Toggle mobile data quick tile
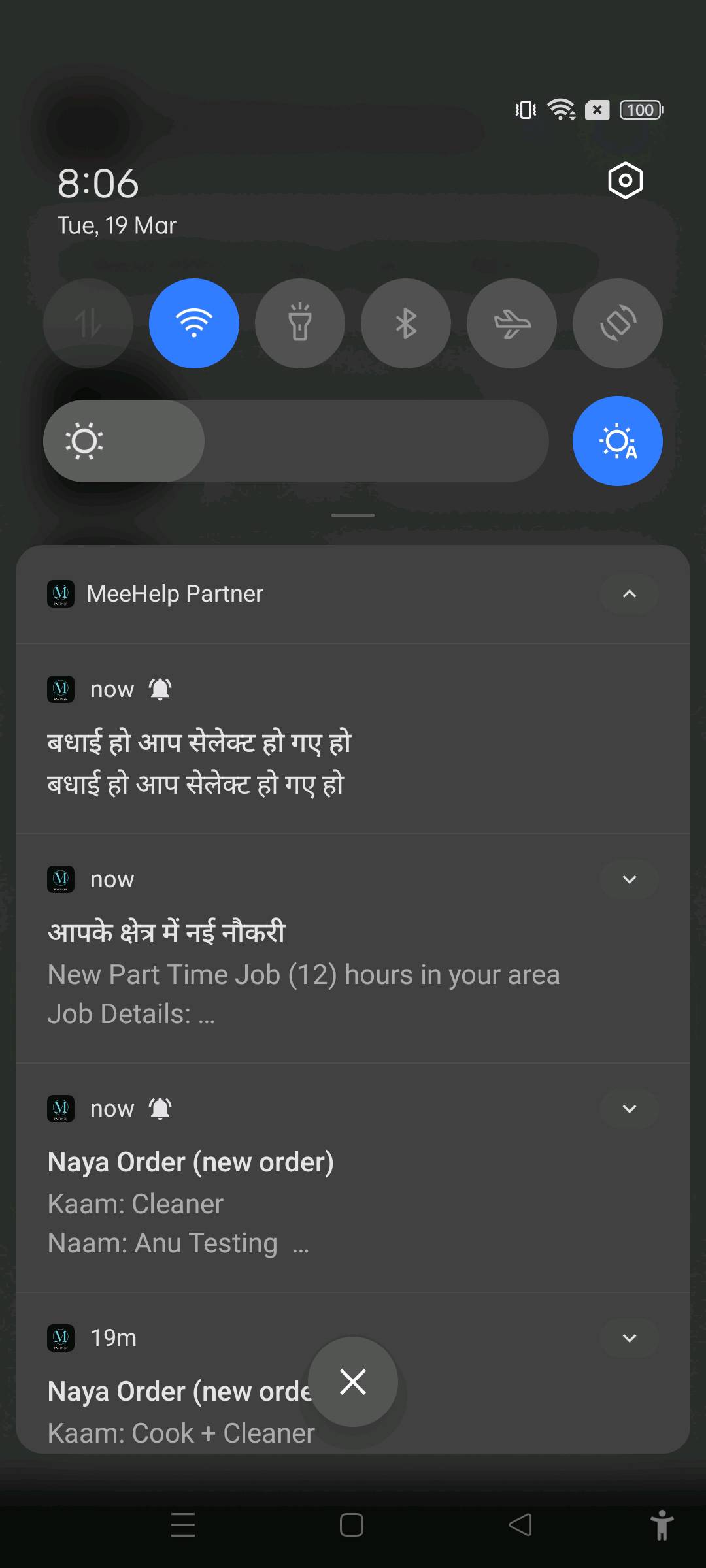This screenshot has height=1568, width=706. (x=88, y=323)
